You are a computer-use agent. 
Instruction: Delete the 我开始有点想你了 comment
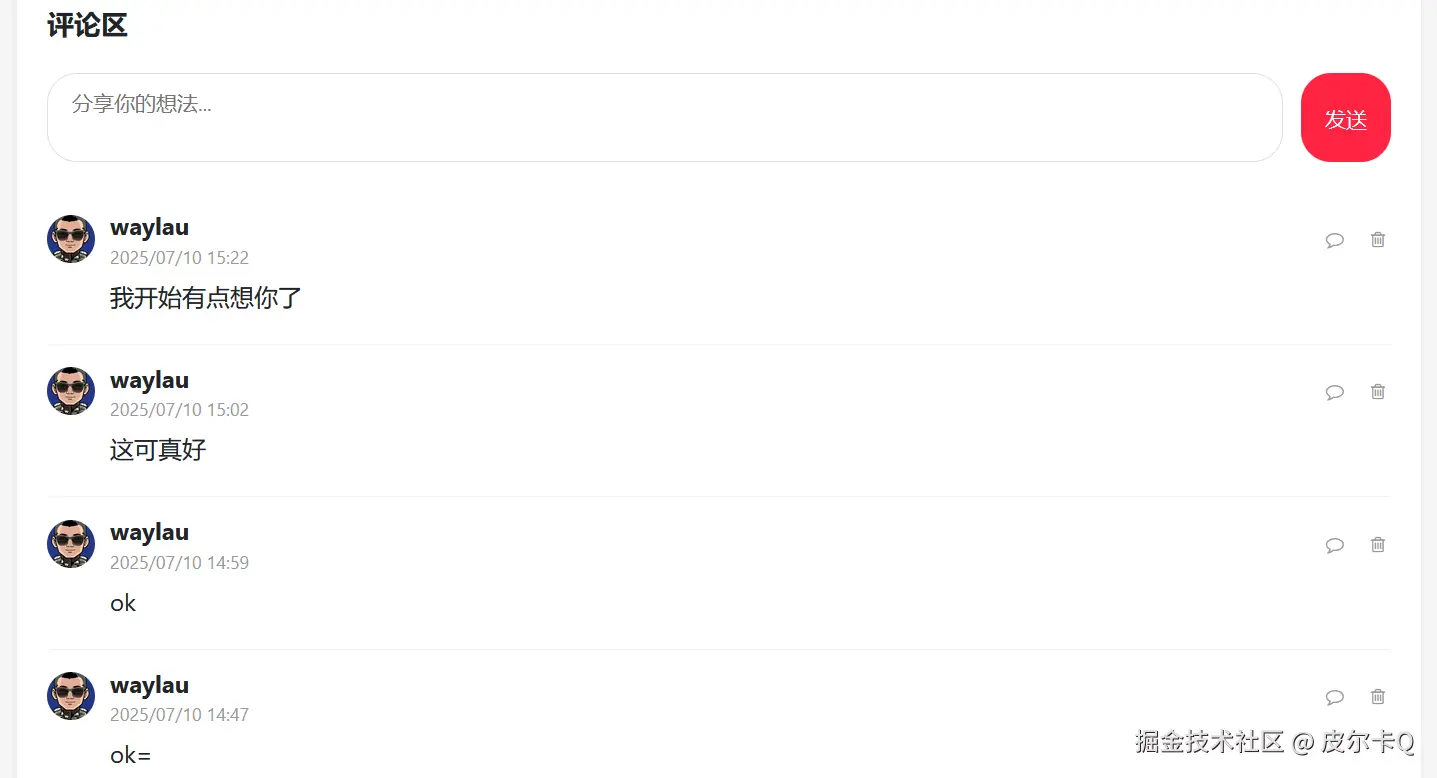pos(1378,240)
